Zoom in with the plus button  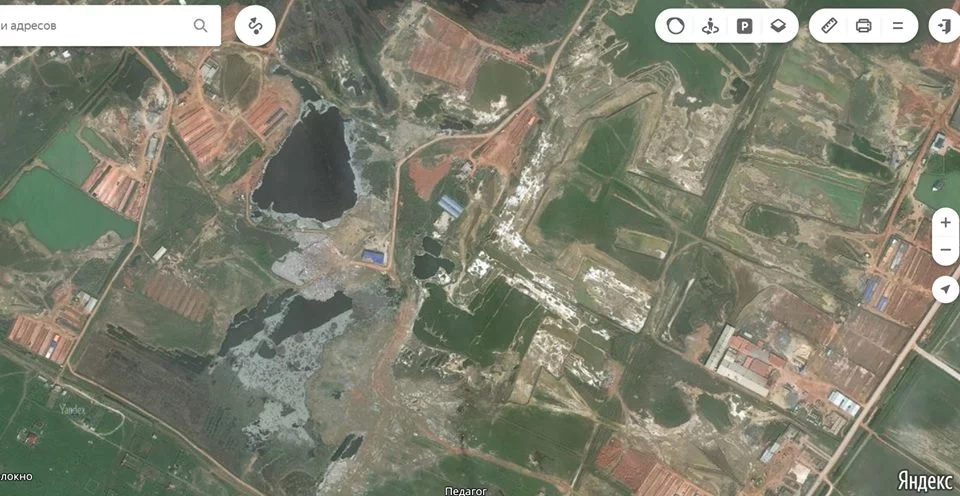pyautogui.click(x=946, y=223)
